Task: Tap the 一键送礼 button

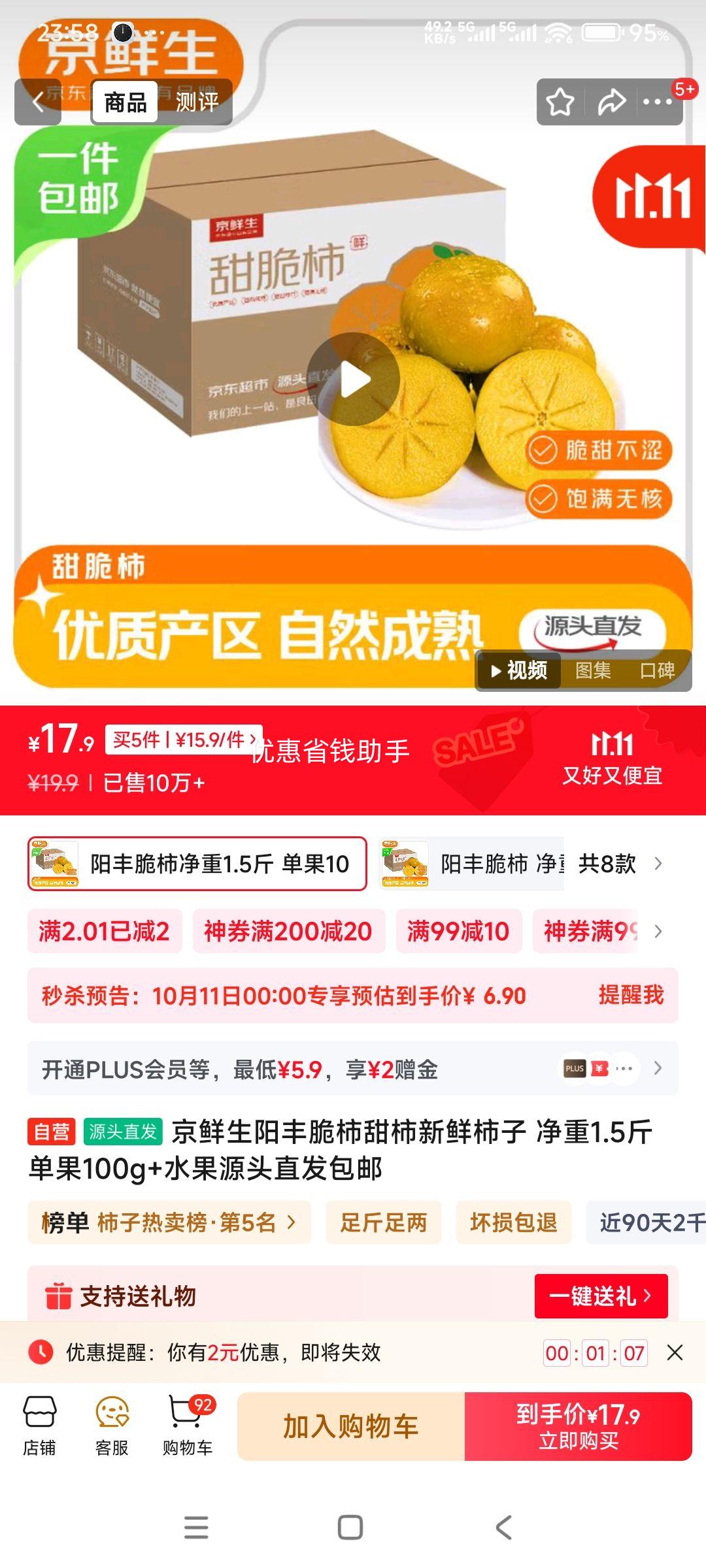Action: click(601, 1296)
